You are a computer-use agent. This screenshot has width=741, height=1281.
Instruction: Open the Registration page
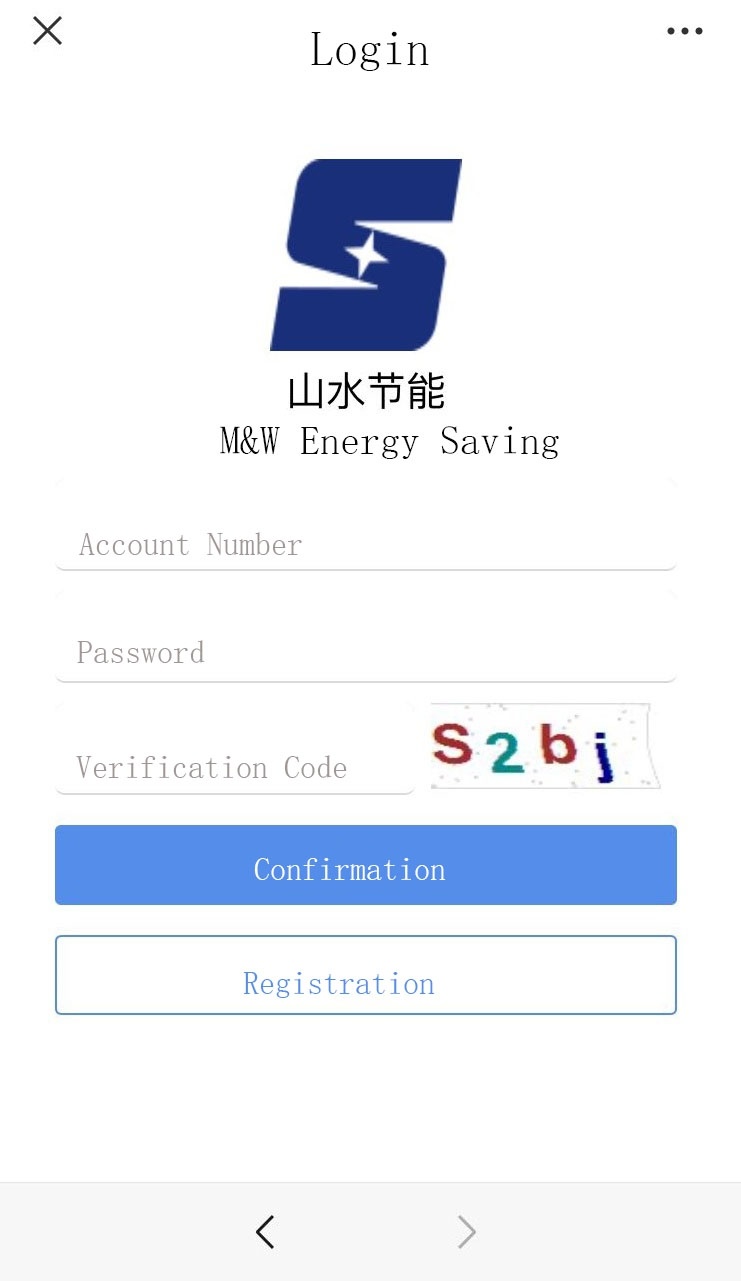point(366,975)
